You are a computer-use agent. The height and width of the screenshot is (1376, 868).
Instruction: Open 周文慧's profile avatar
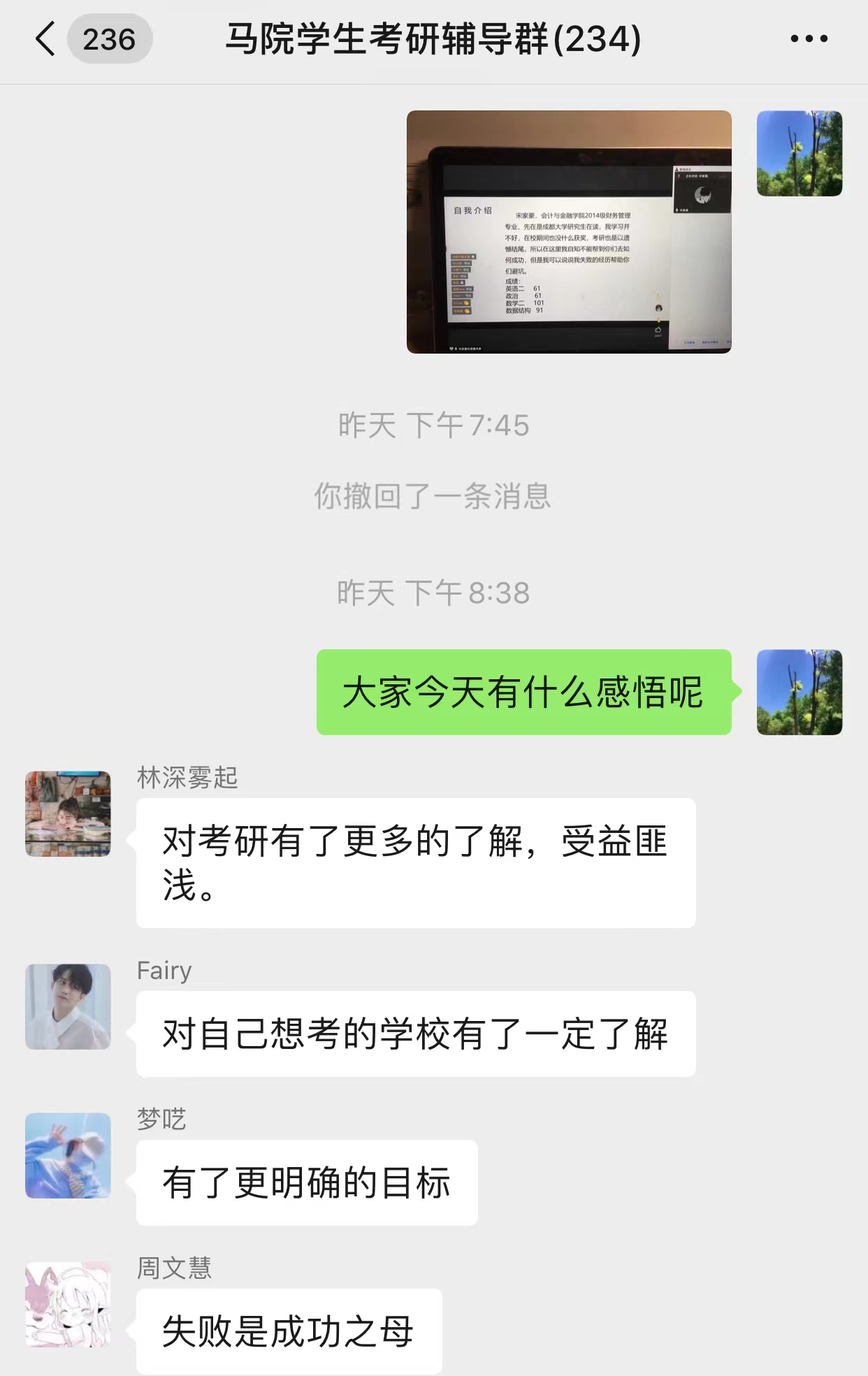pyautogui.click(x=68, y=1304)
